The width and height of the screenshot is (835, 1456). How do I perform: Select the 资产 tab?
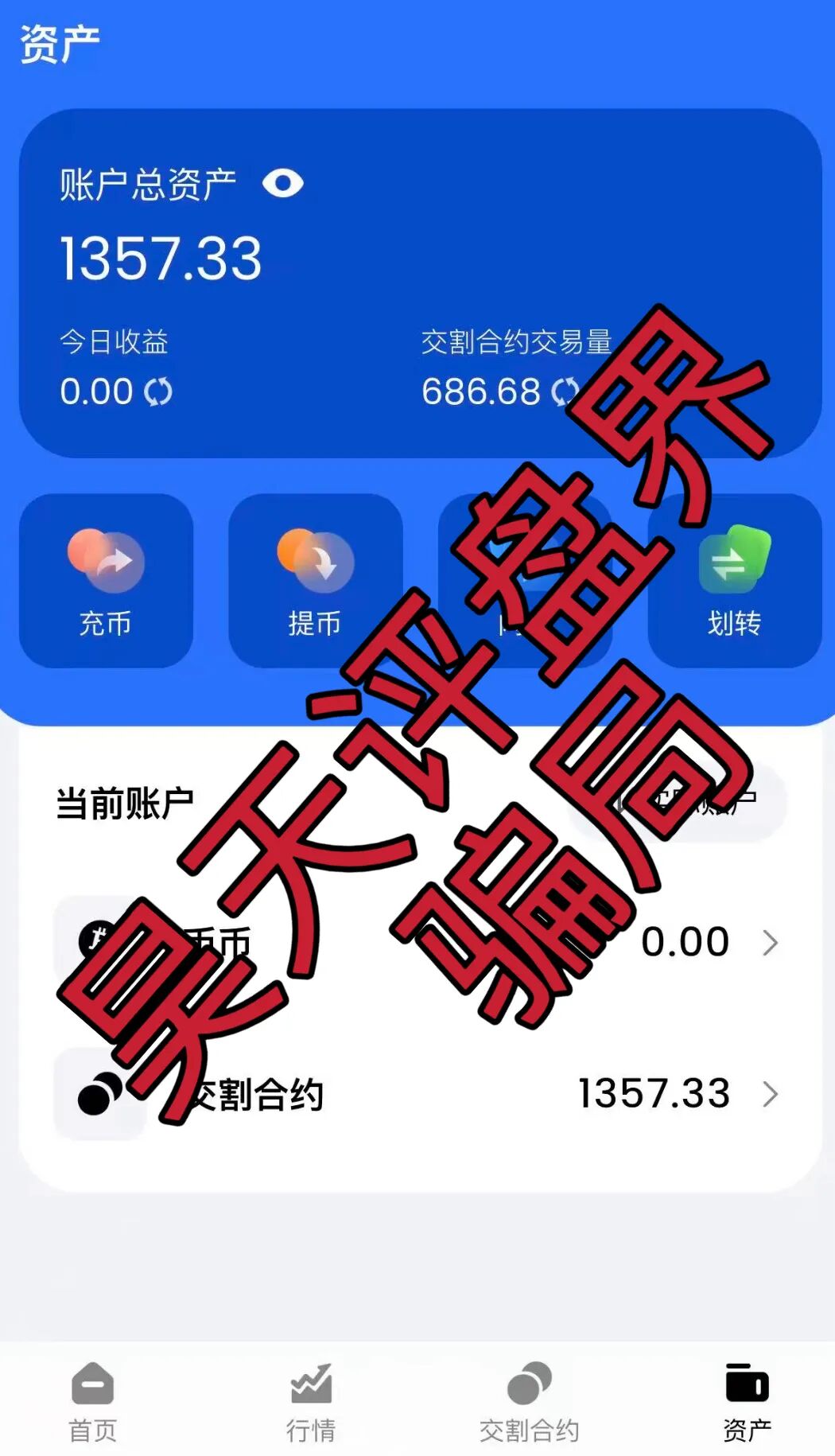tap(747, 1402)
